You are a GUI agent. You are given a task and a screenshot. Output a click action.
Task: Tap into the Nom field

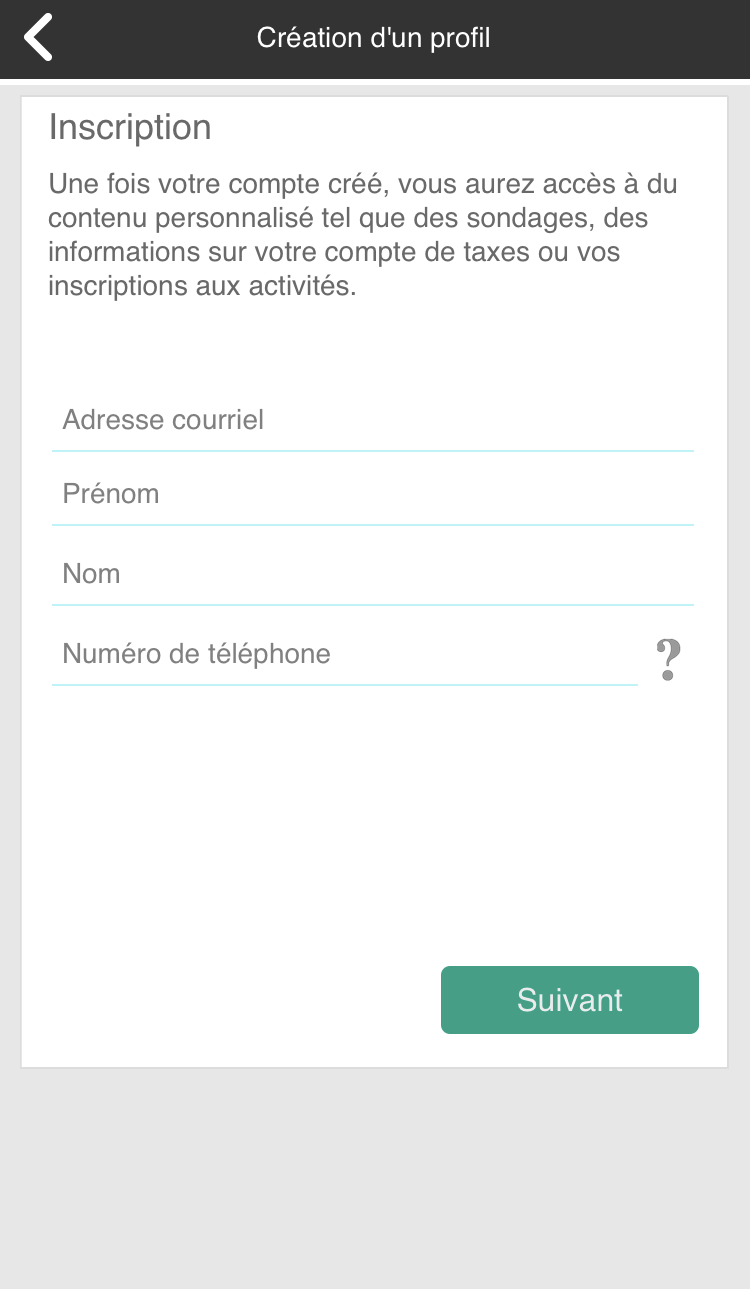pyautogui.click(x=372, y=574)
